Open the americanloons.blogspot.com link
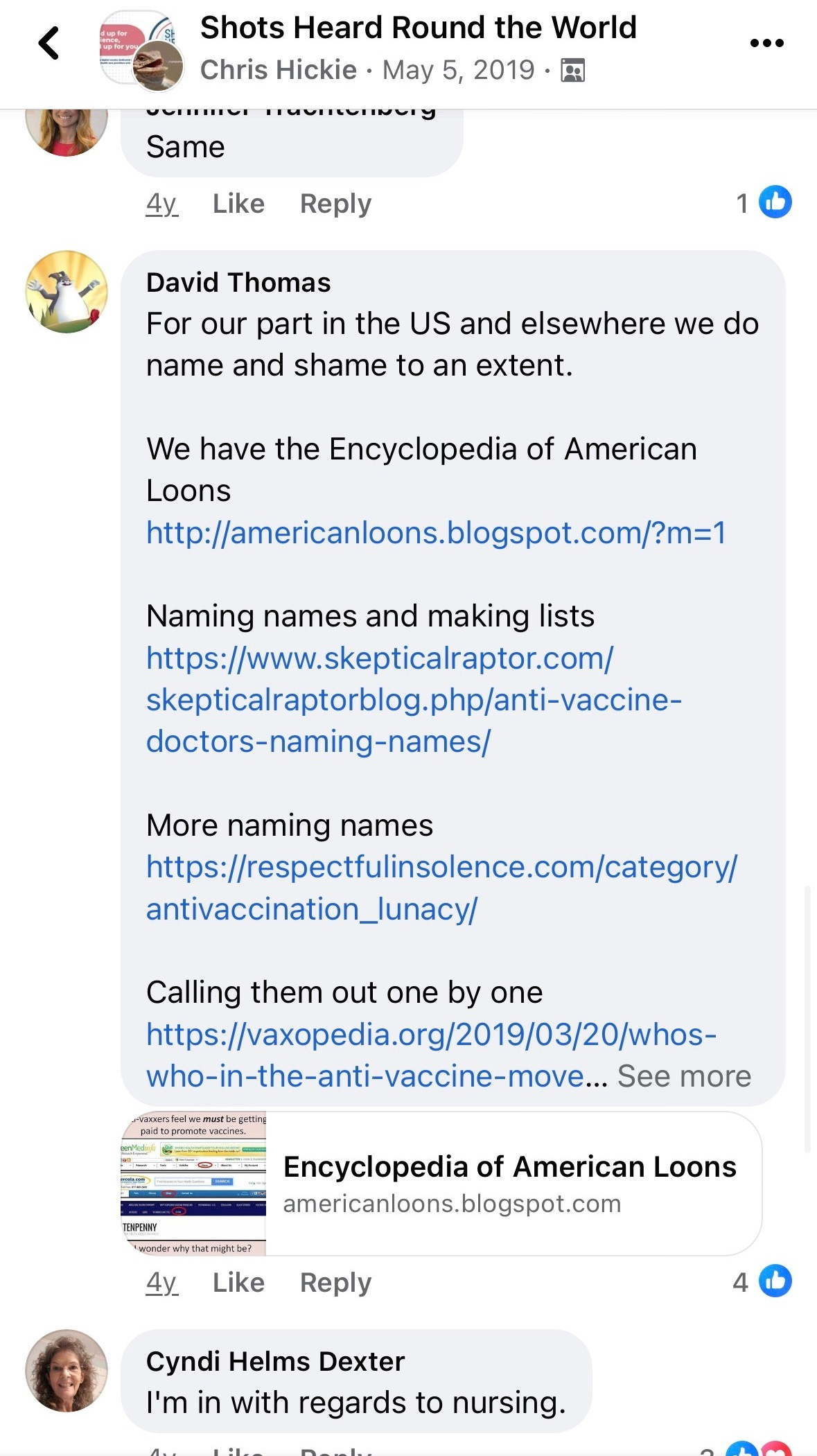 pos(436,533)
